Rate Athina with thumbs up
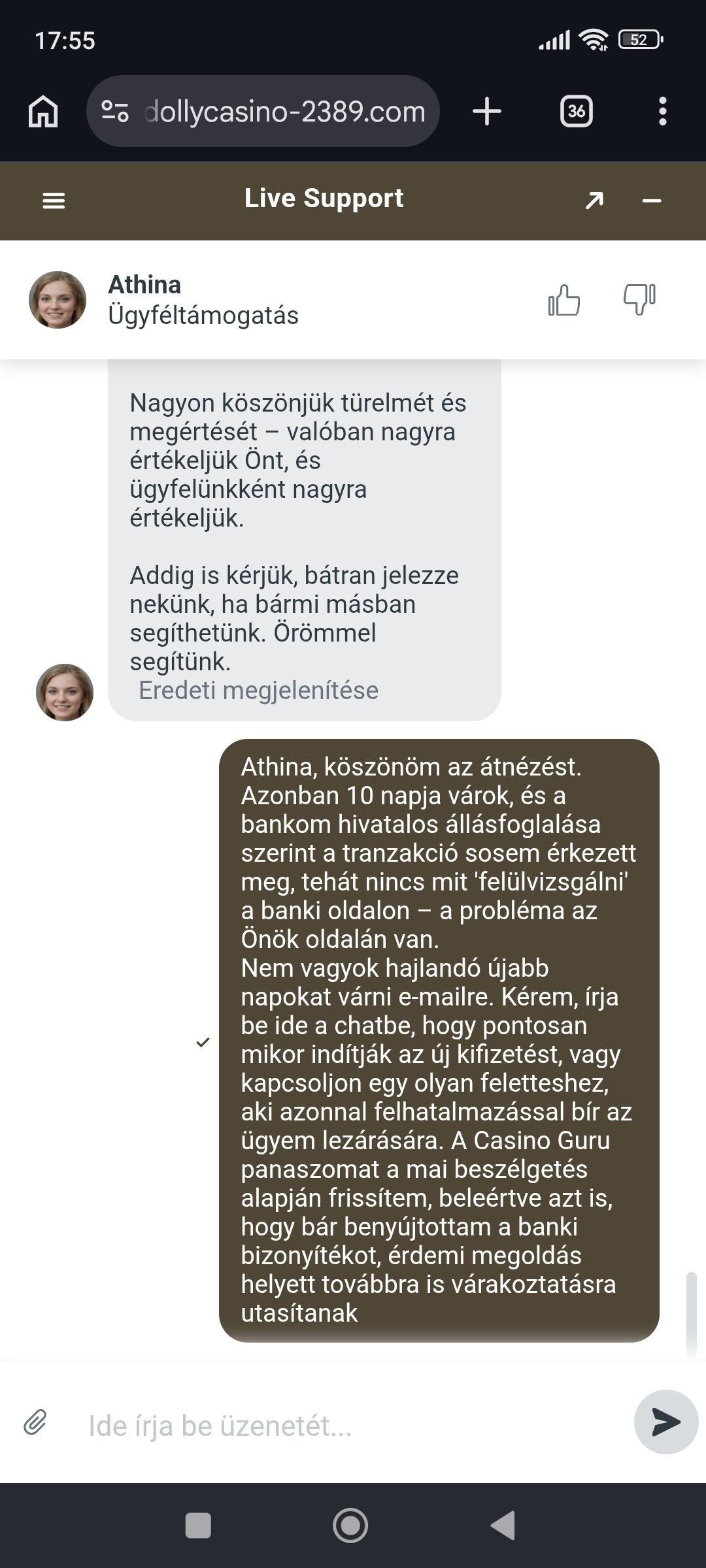 (x=564, y=301)
